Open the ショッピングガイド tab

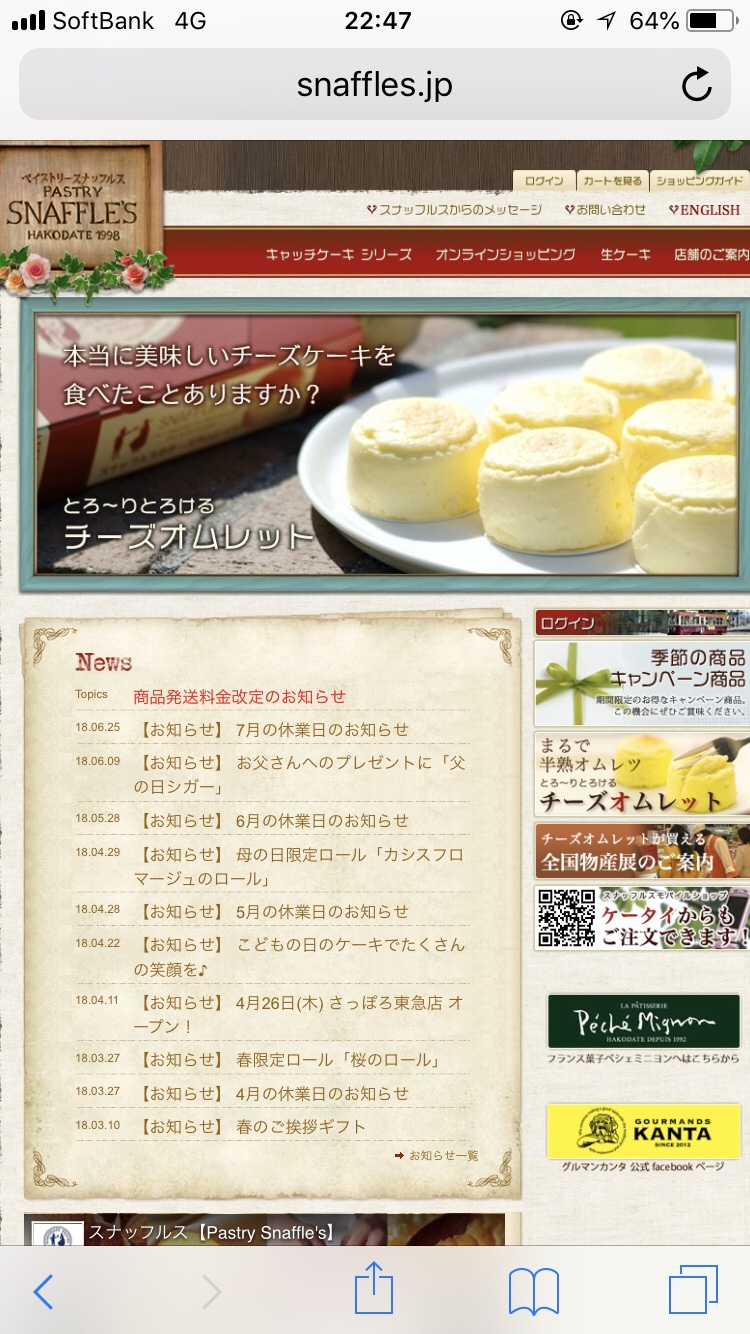click(699, 181)
